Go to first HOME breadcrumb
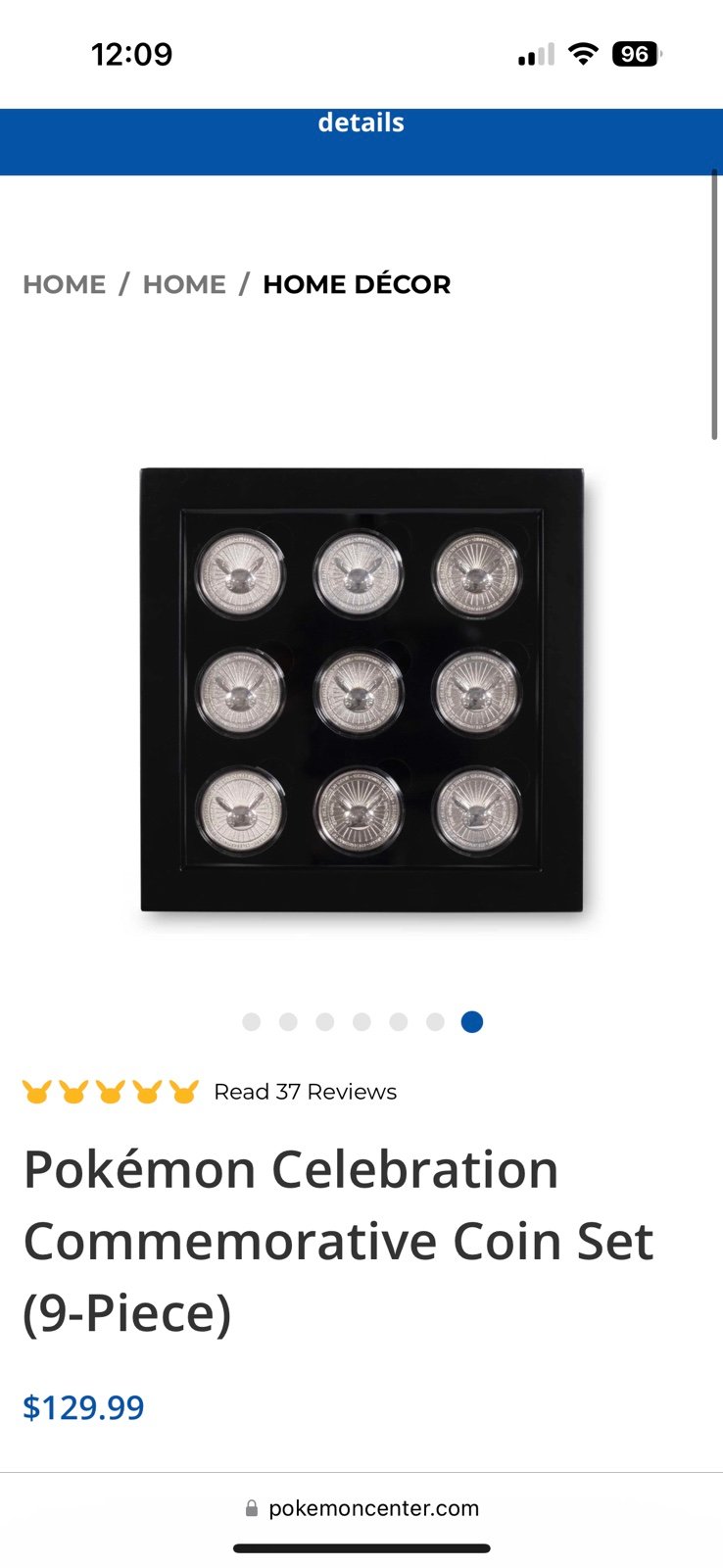 65,284
